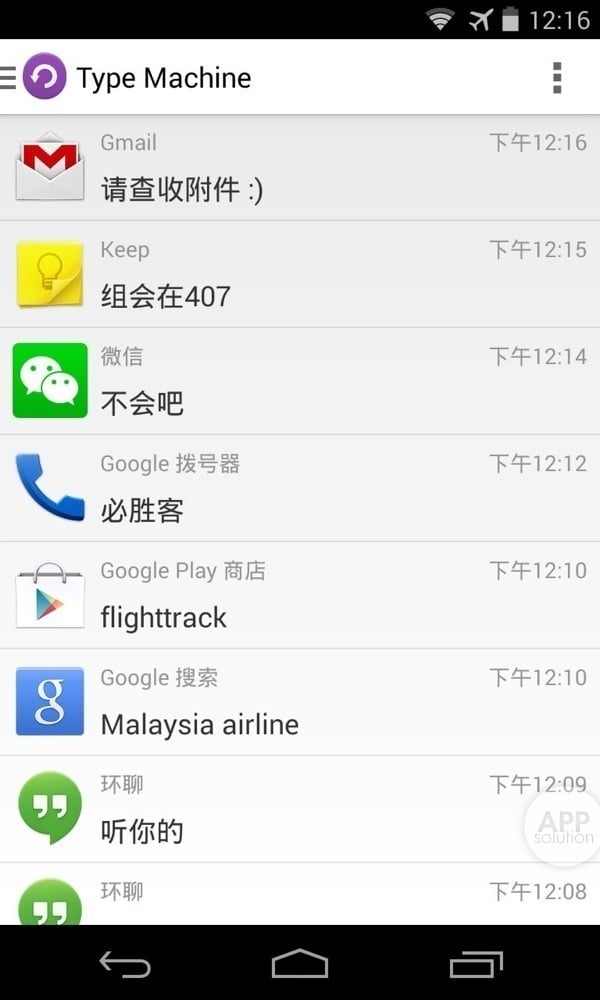The height and width of the screenshot is (1000, 600).
Task: Open the Keep entry 组会在407
Action: tap(300, 275)
